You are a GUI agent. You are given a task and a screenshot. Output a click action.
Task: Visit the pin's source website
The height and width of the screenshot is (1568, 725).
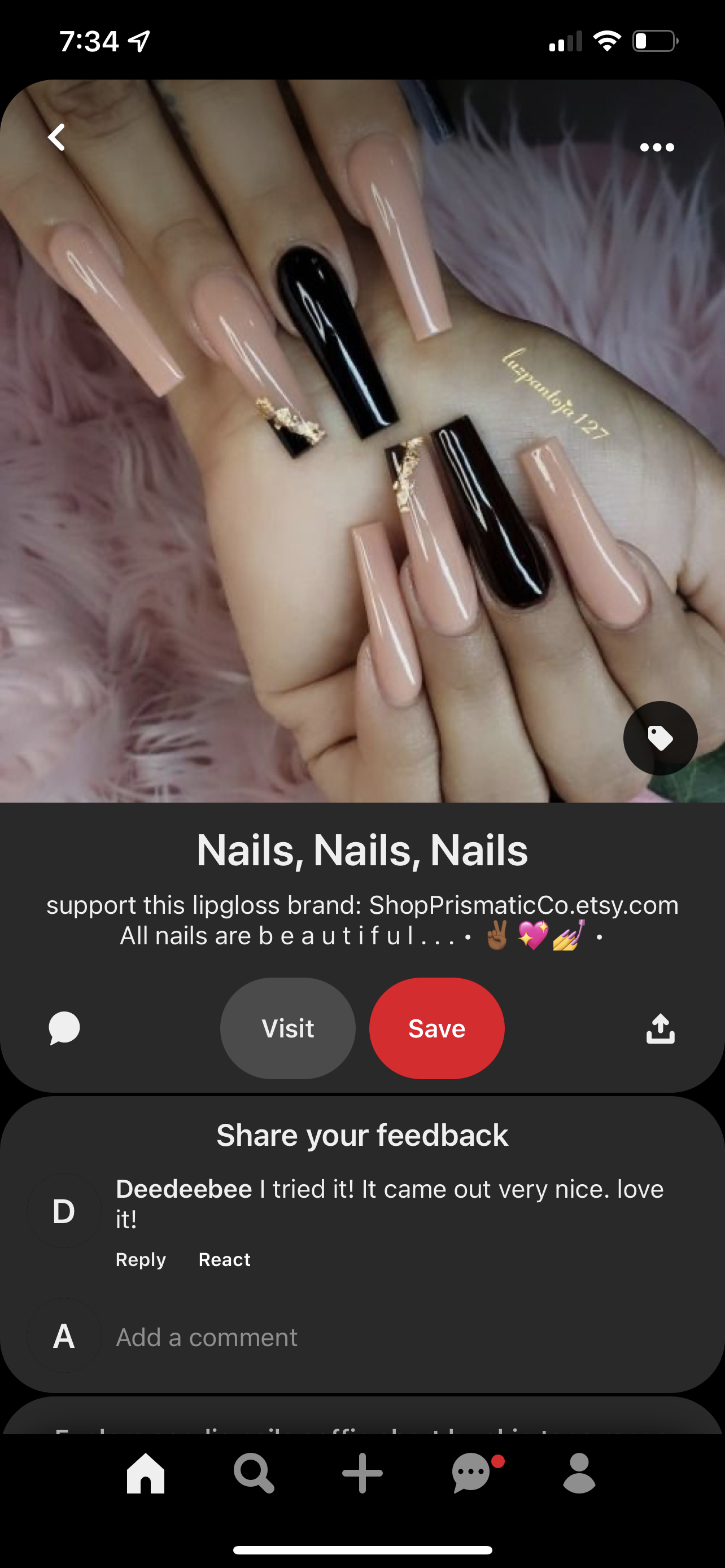[287, 1028]
